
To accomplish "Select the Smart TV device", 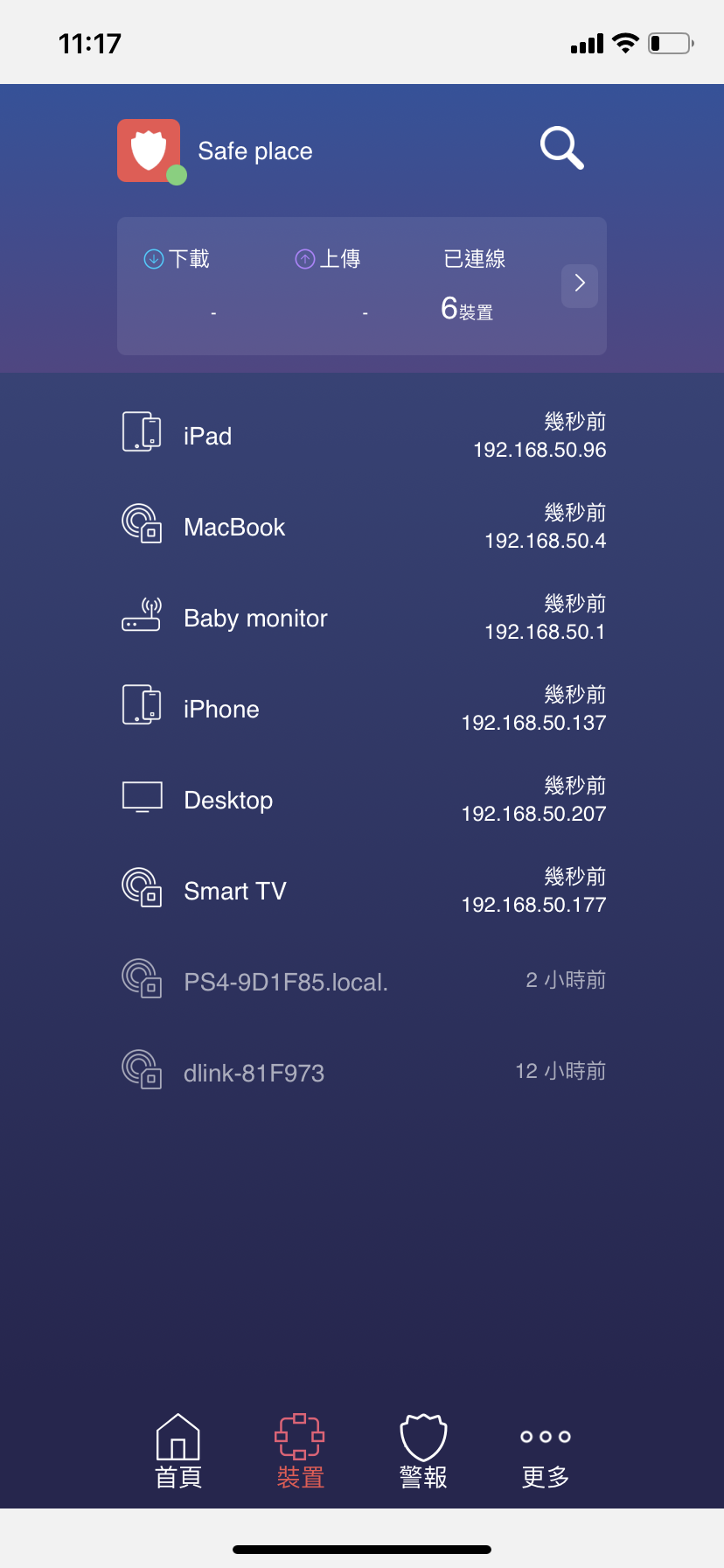I will point(362,891).
